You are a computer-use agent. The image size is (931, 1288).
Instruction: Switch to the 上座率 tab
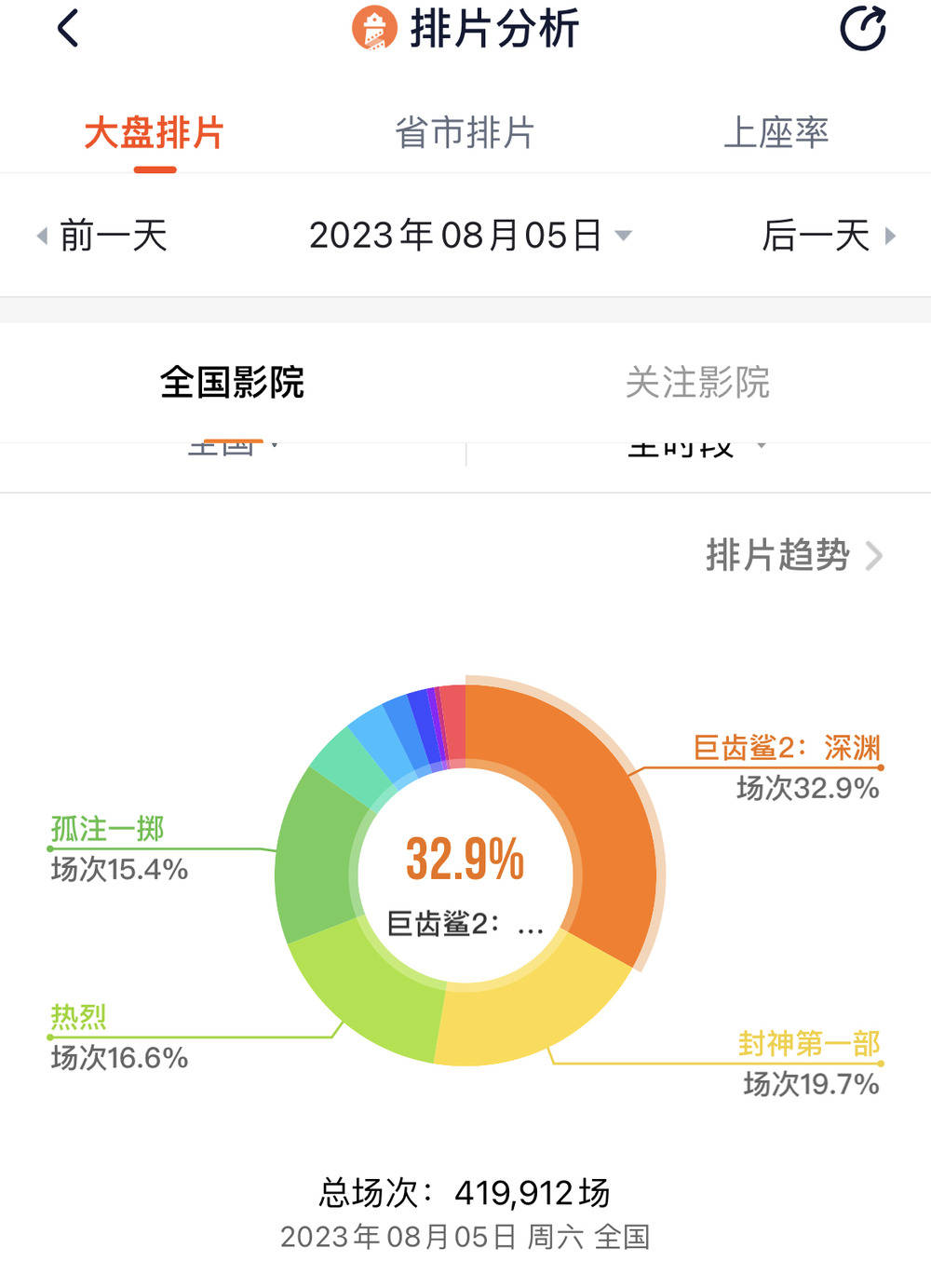tap(776, 133)
